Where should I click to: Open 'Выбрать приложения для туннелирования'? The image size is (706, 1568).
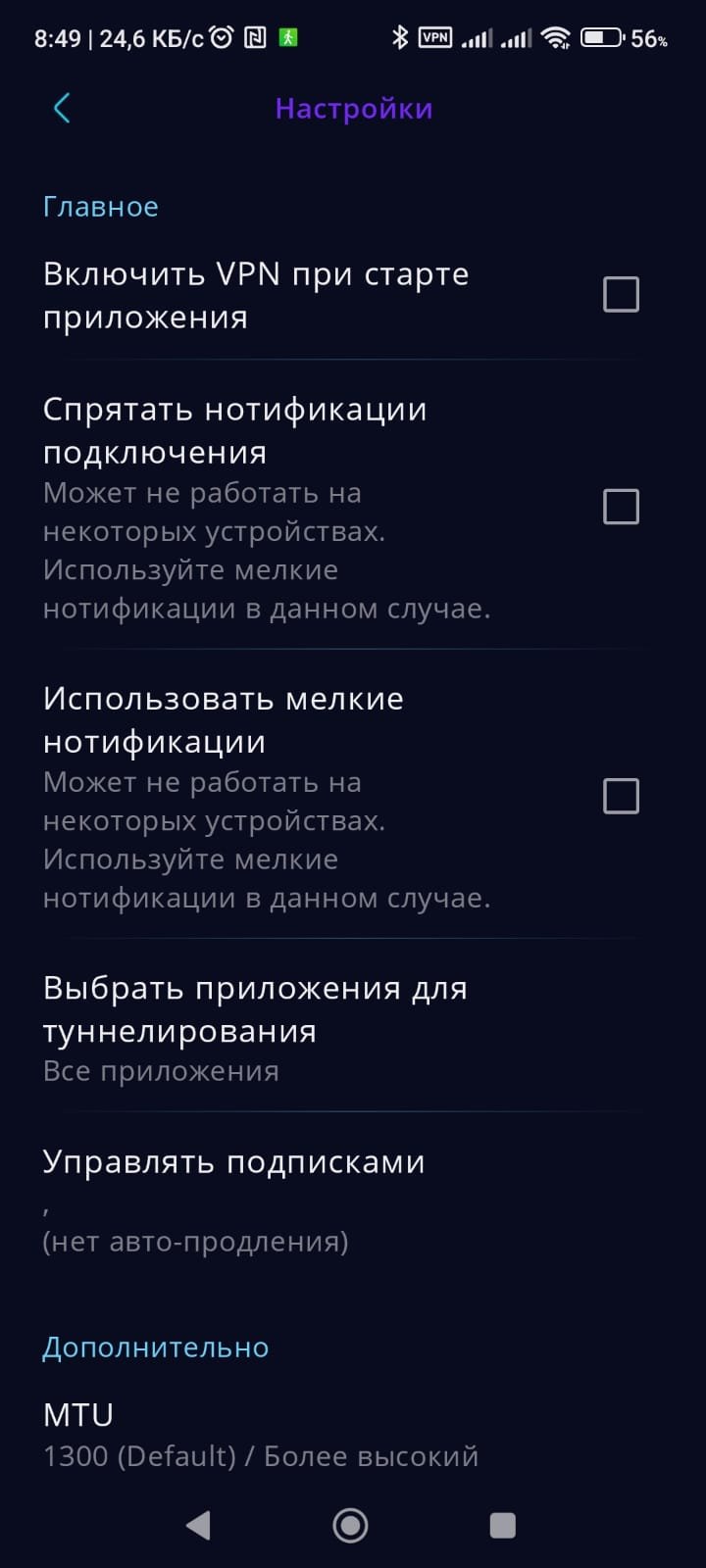click(255, 1027)
